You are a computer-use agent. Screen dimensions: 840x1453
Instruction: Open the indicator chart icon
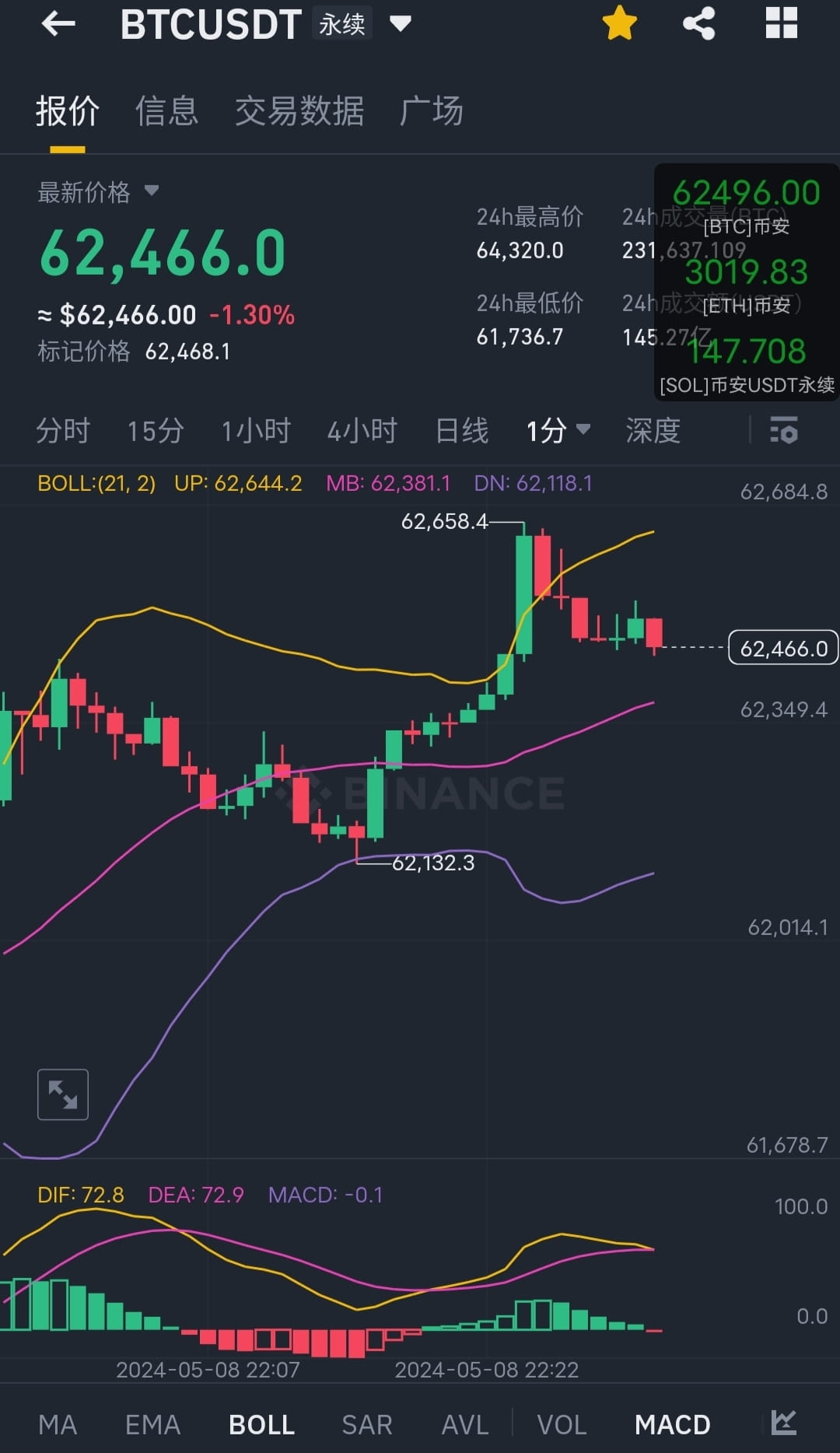783,1423
